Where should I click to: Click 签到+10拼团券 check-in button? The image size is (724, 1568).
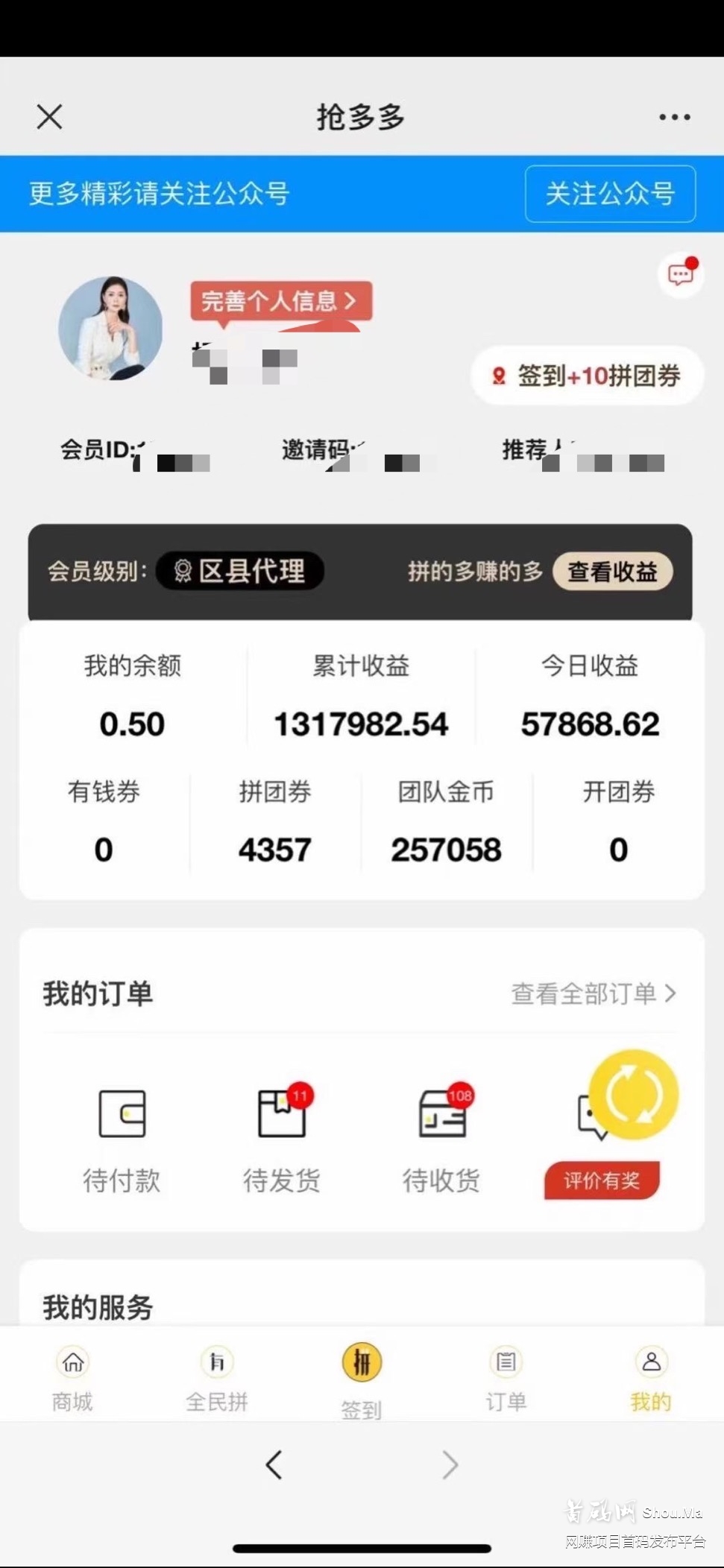587,376
